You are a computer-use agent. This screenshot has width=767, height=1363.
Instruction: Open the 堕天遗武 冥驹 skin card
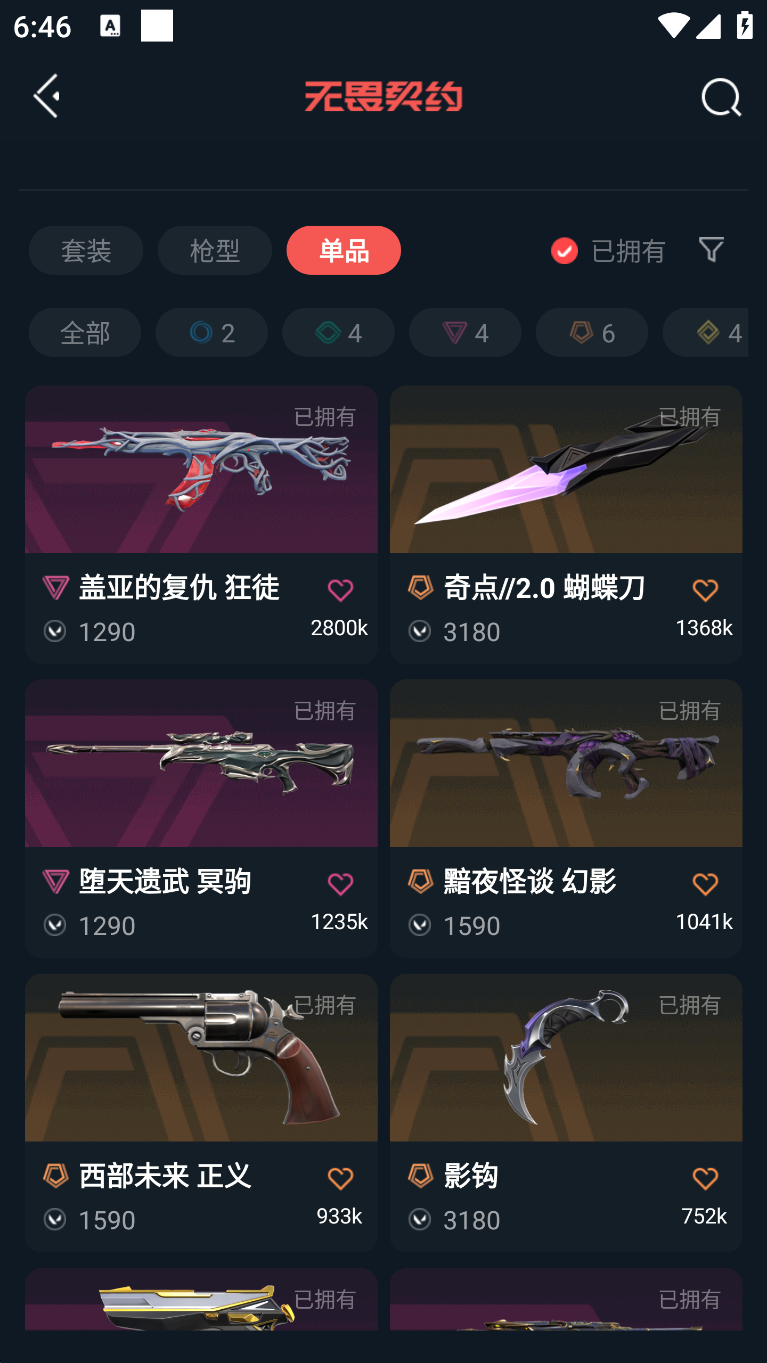201,818
